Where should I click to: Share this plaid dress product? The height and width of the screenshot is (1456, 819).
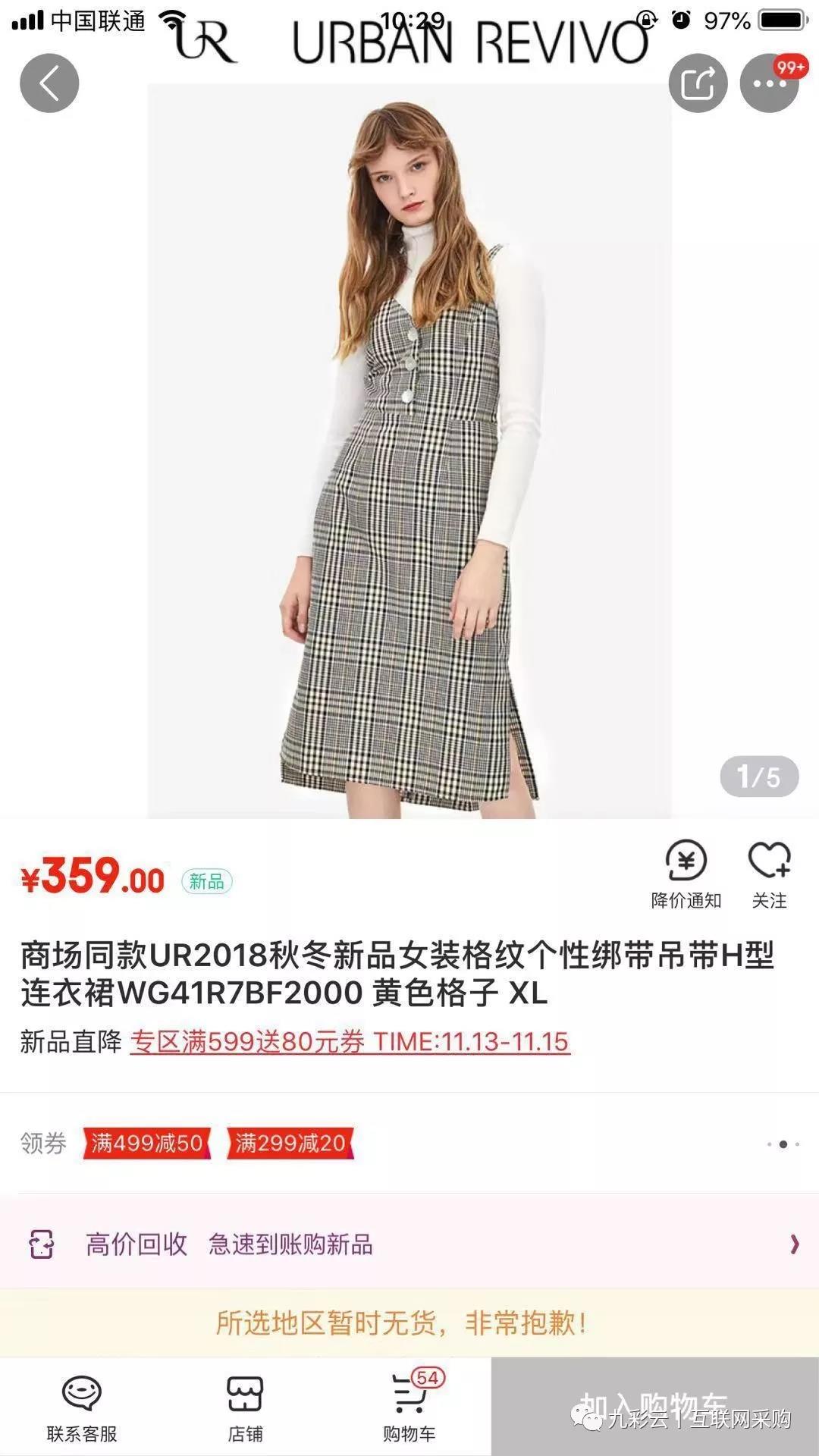698,83
